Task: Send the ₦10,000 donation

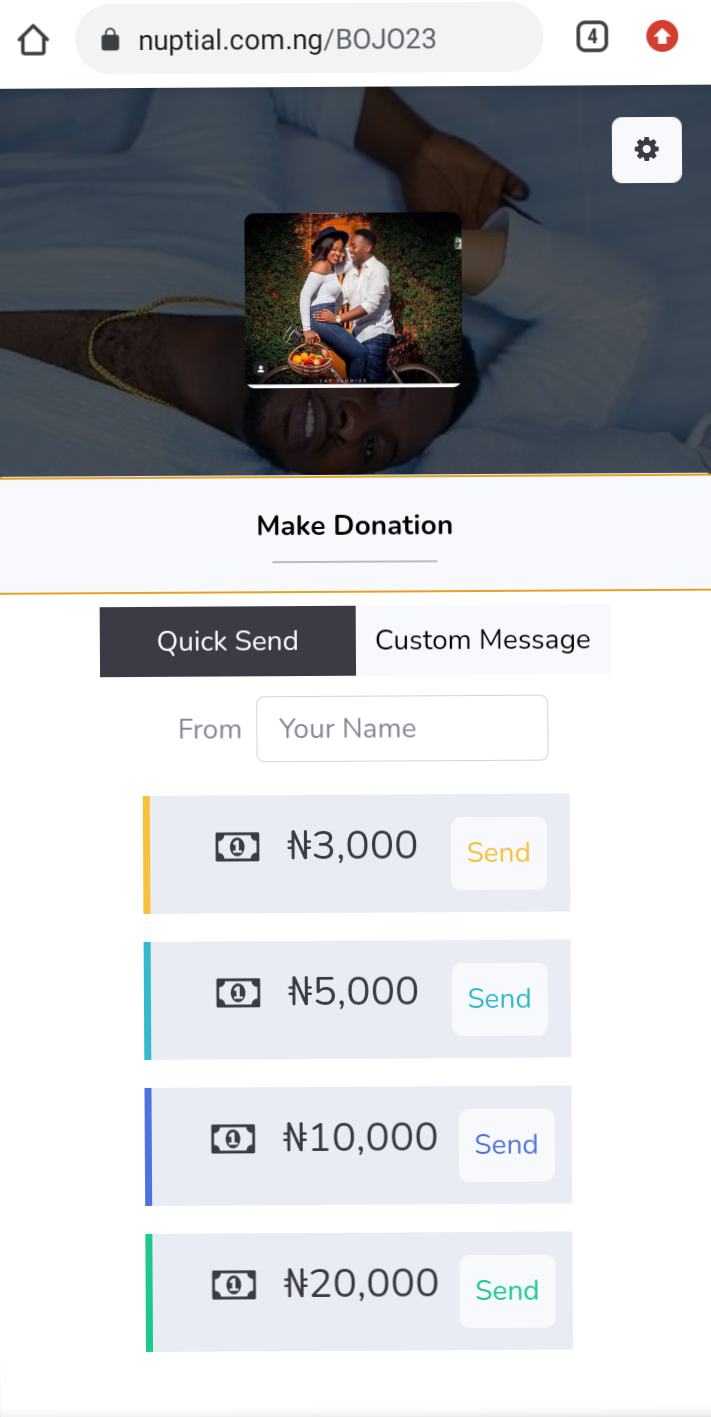Action: pos(506,1145)
